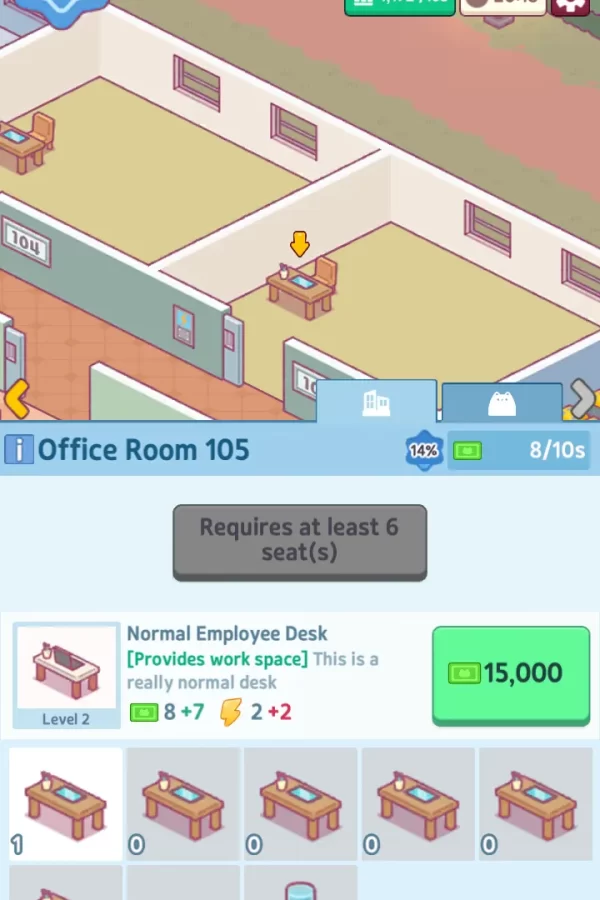Go to the previous room with the left arrow
Viewport: 600px width, 900px height.
click(x=16, y=399)
